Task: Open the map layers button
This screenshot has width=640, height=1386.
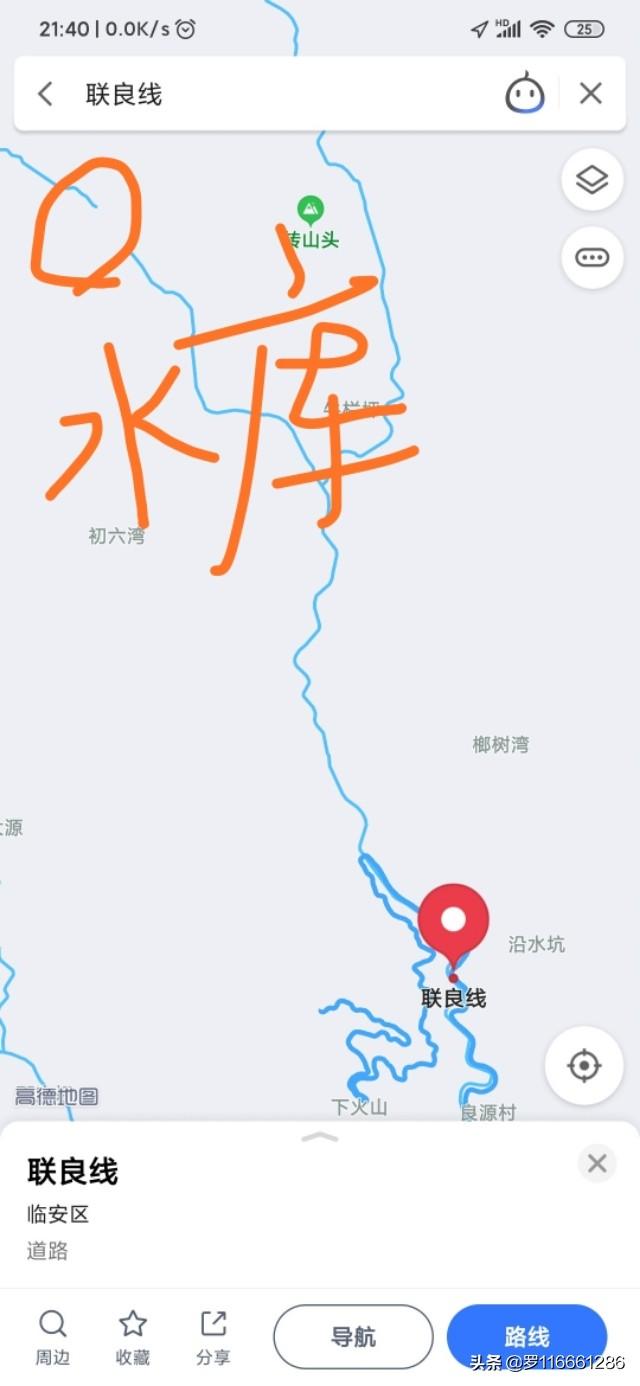Action: pyautogui.click(x=592, y=180)
